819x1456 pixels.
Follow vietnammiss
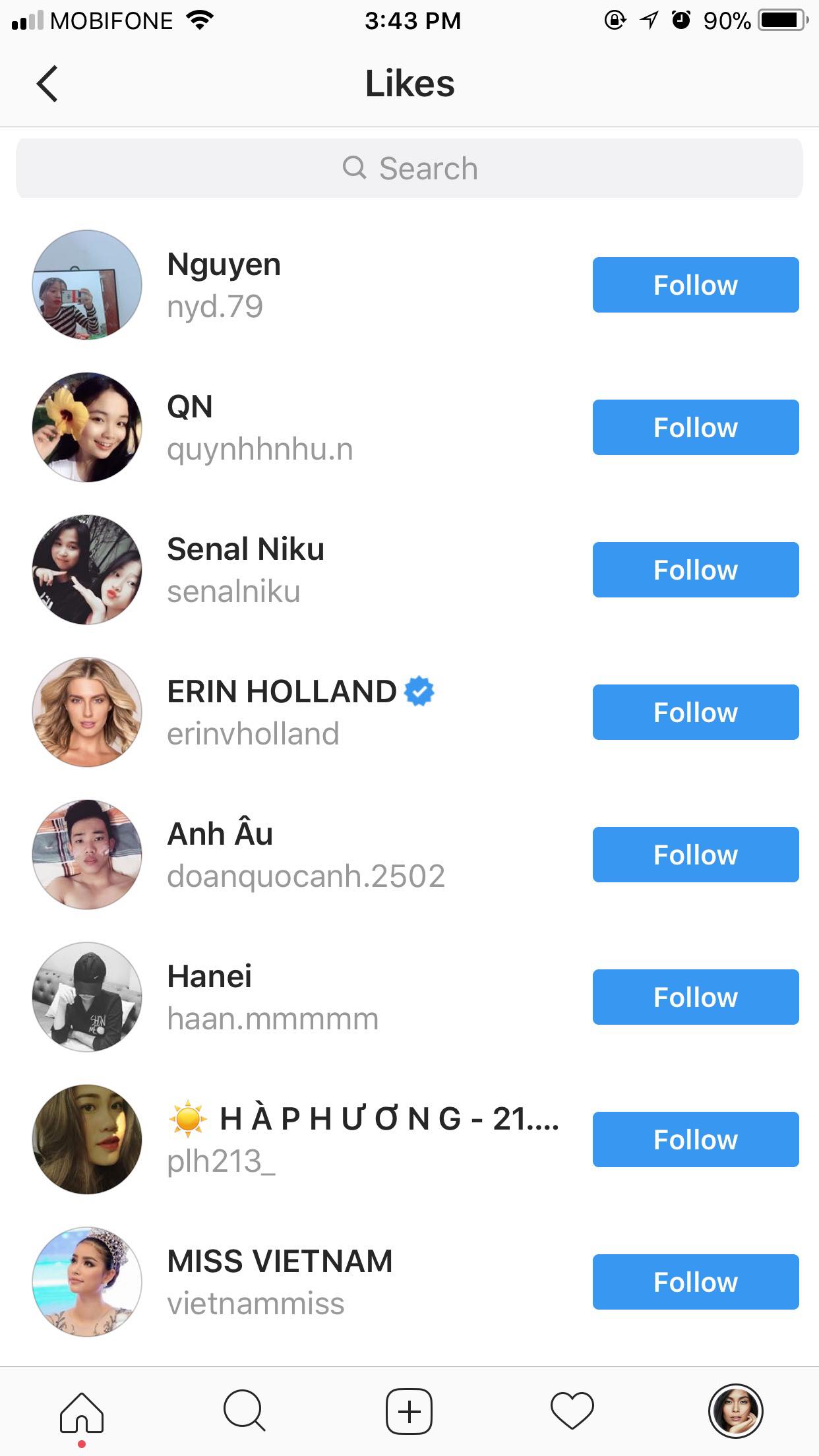point(695,1282)
